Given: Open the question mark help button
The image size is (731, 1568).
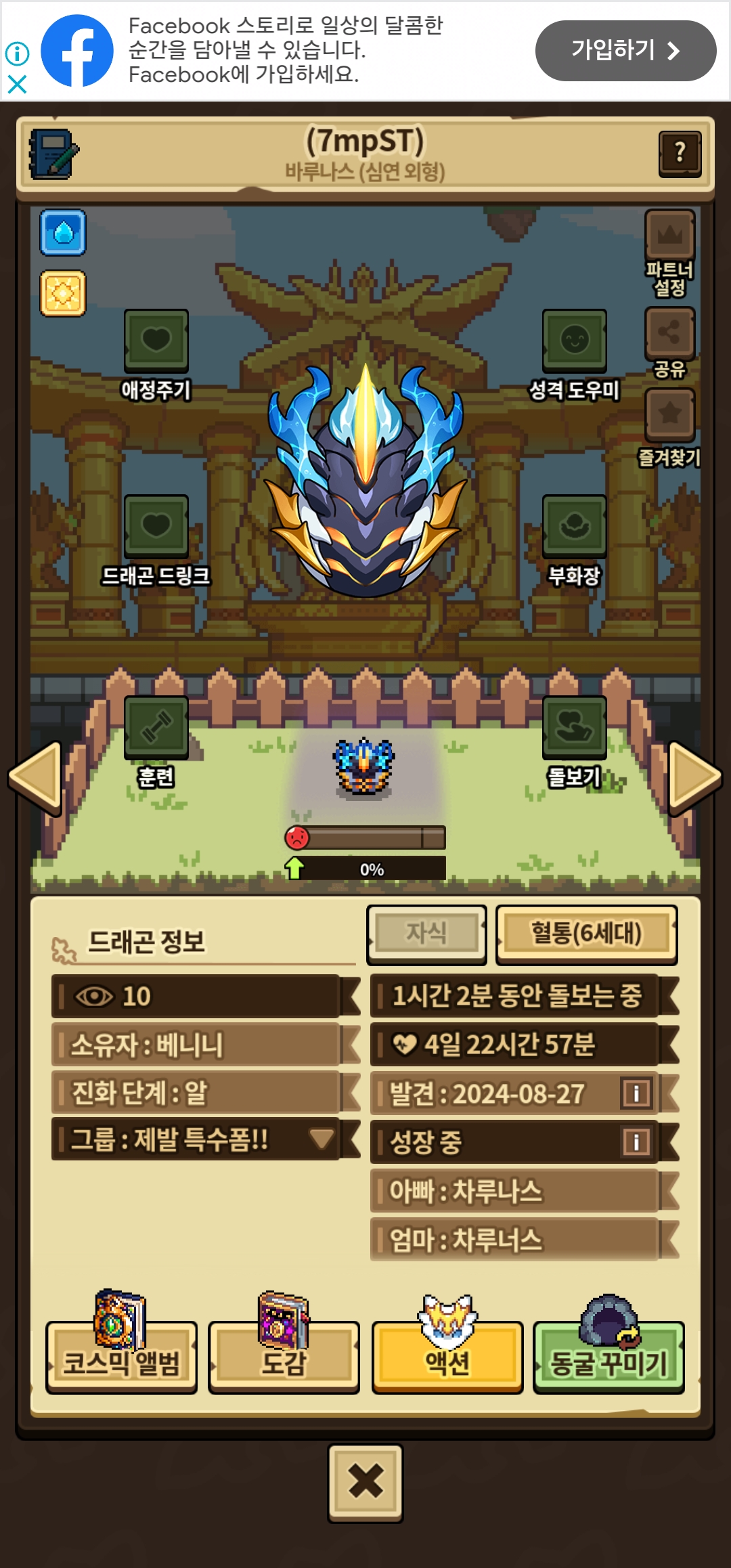Looking at the screenshot, I should coord(680,154).
